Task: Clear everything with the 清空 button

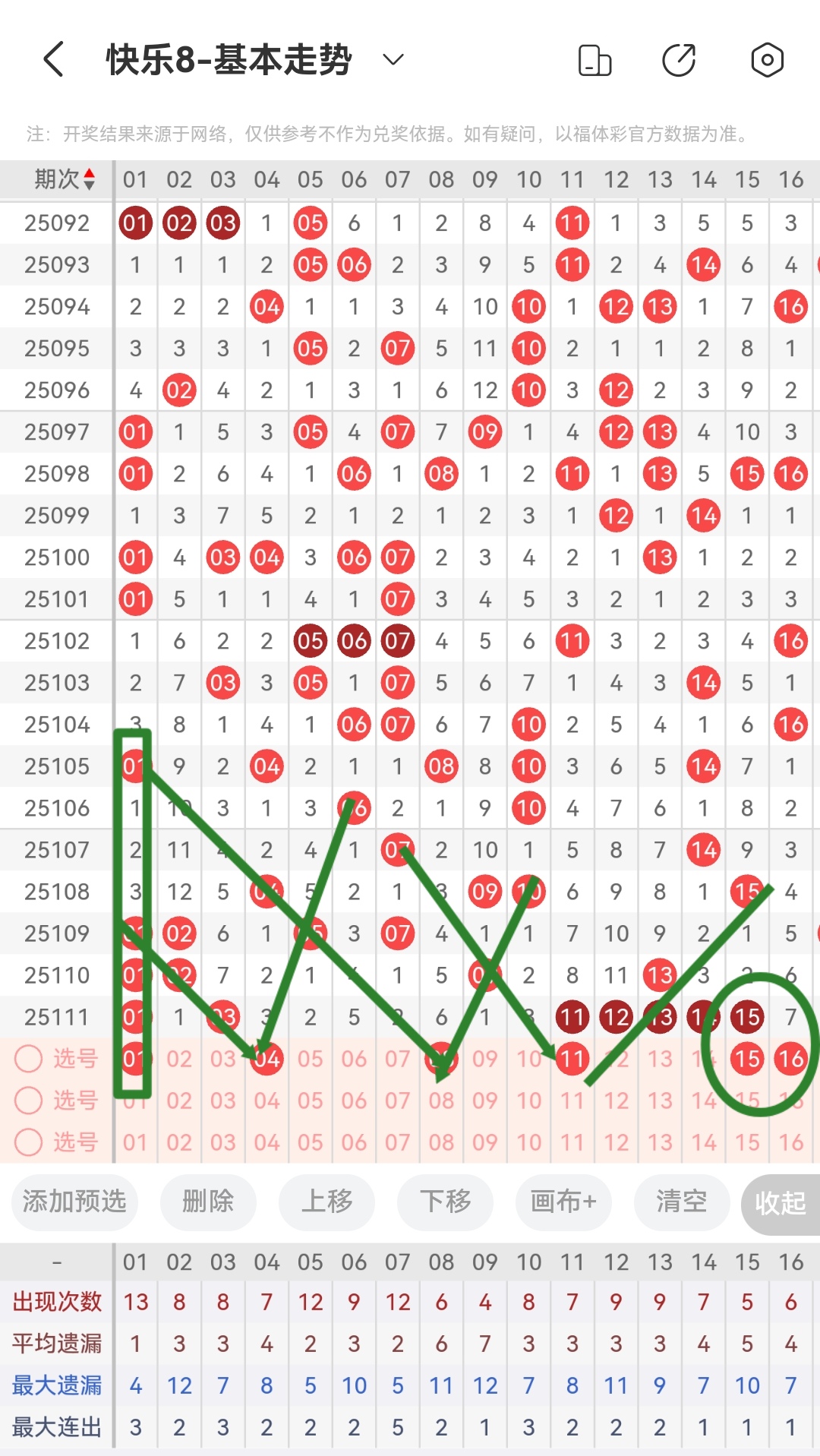Action: (681, 1202)
